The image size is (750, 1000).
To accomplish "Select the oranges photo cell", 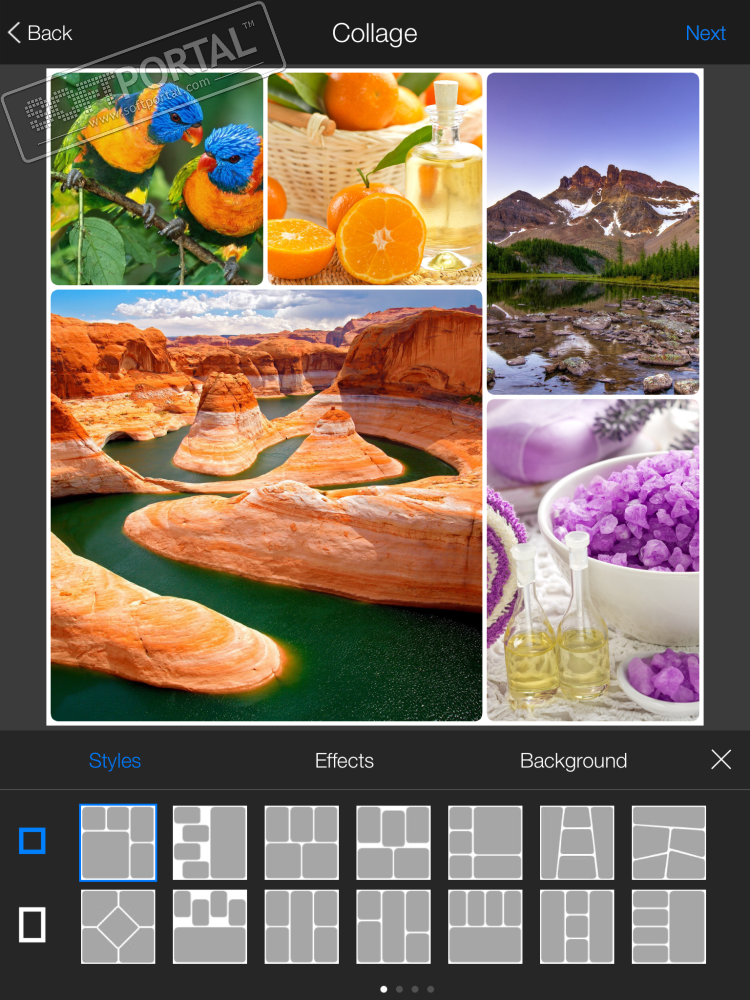I will [x=375, y=178].
